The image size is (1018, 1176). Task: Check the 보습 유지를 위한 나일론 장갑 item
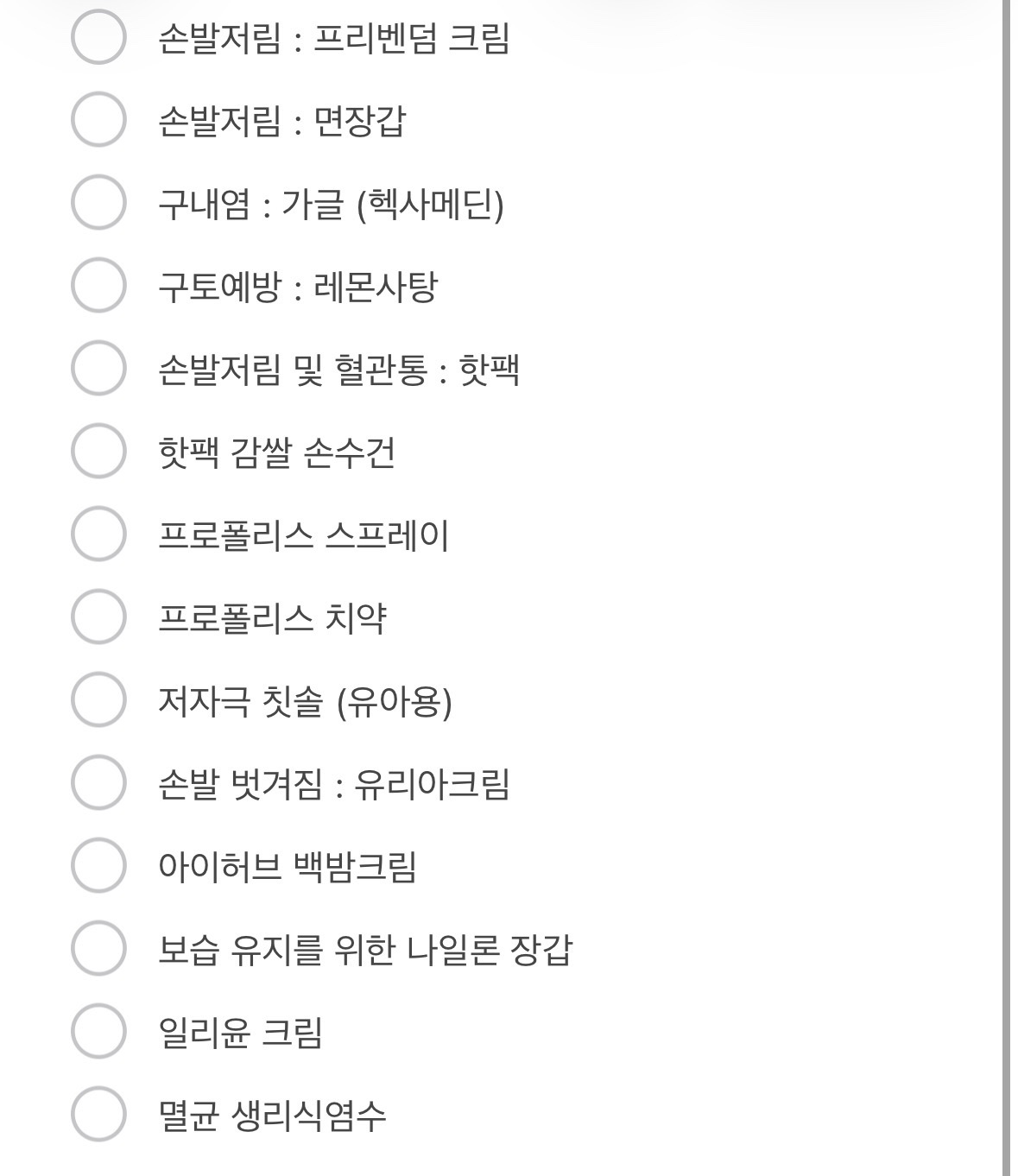98,948
